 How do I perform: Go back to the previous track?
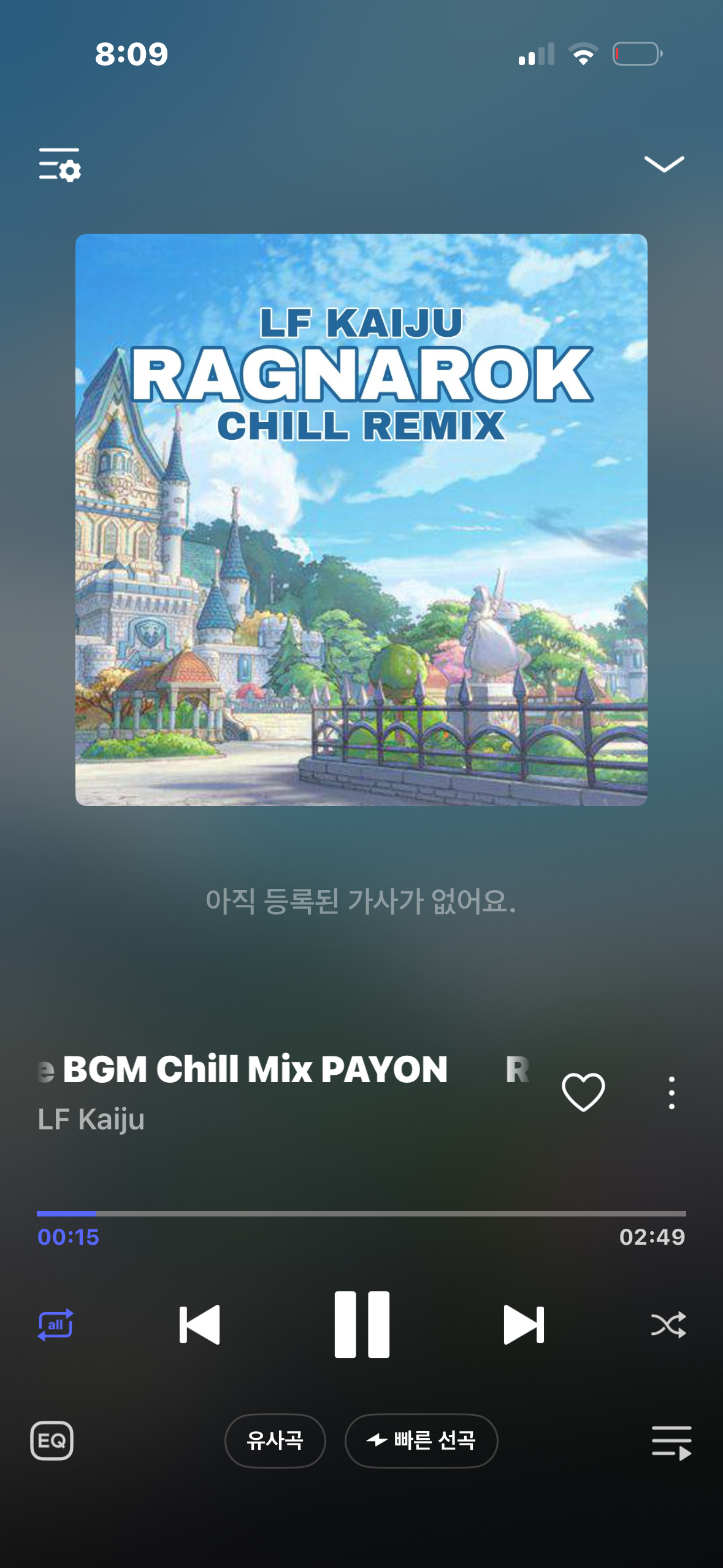tap(199, 1325)
